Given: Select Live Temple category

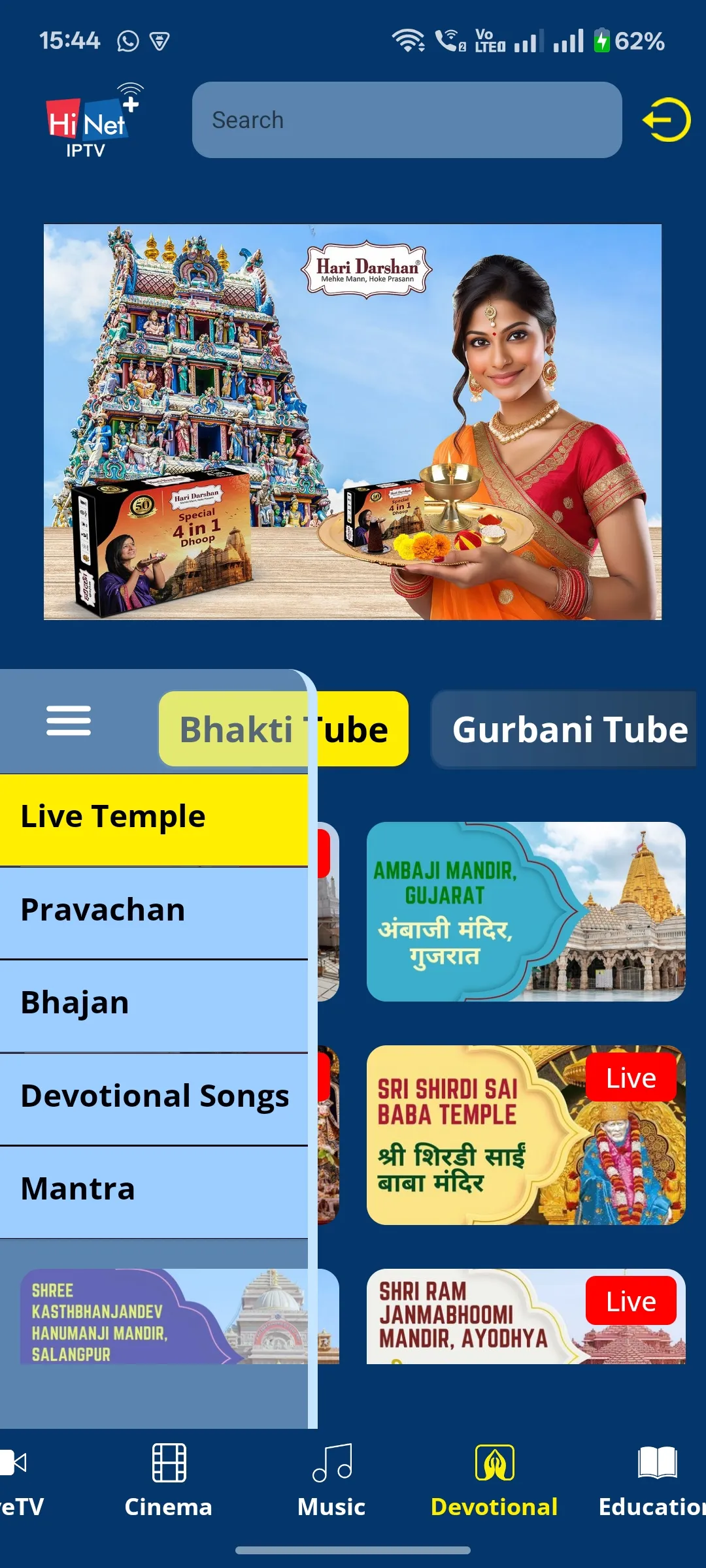Looking at the screenshot, I should coord(154,818).
